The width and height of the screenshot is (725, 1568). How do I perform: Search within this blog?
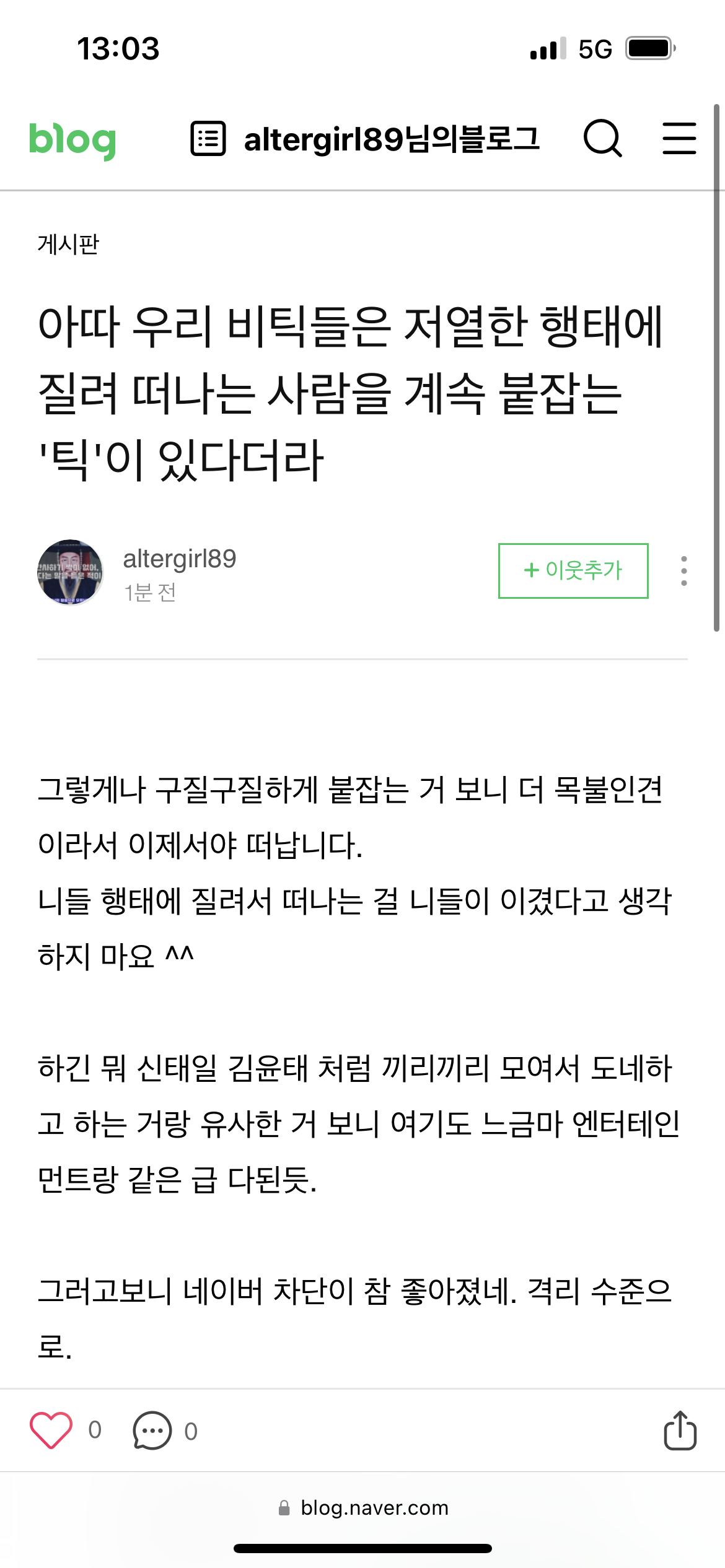(x=602, y=138)
